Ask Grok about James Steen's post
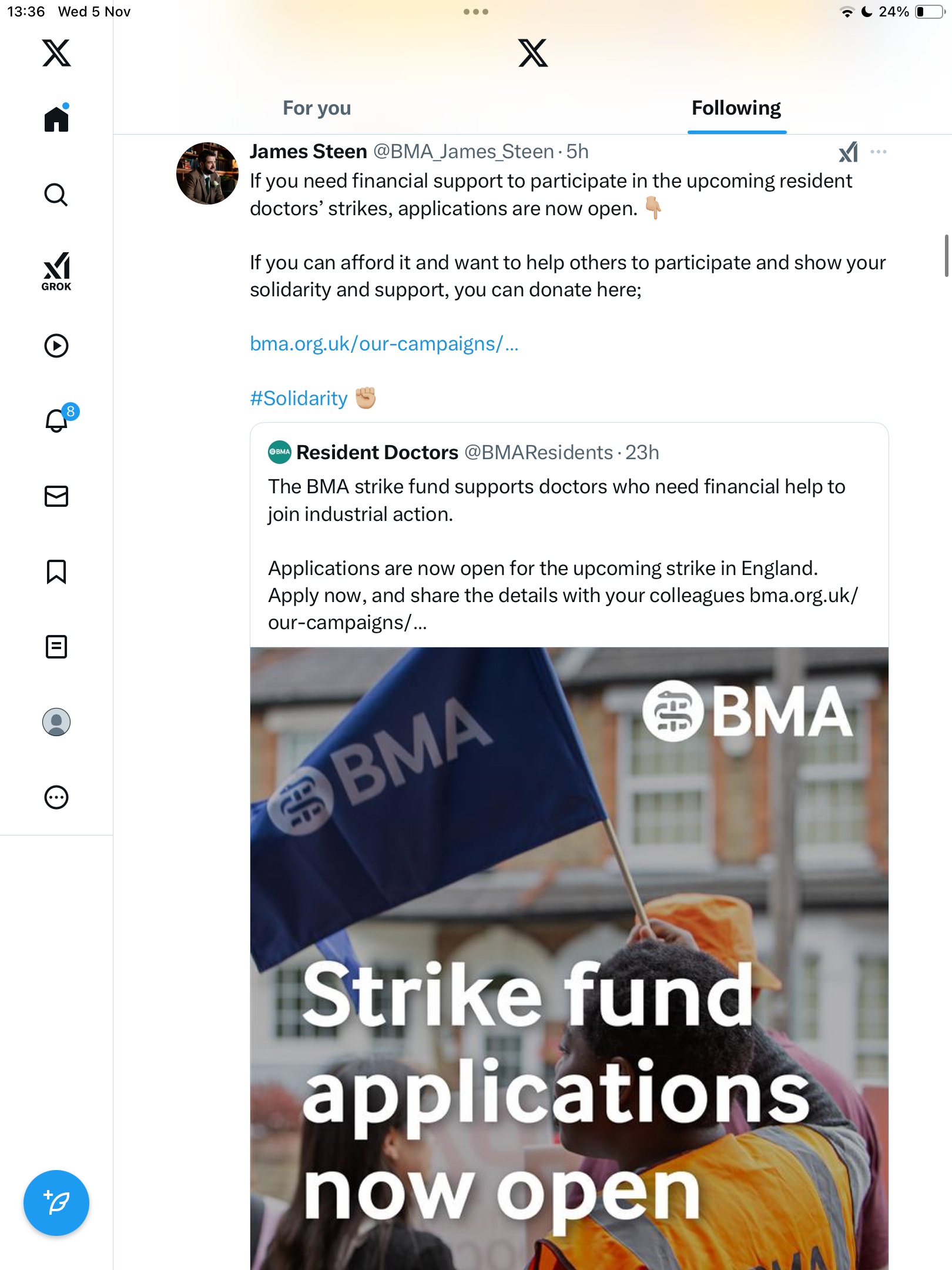The width and height of the screenshot is (952, 1270). pyautogui.click(x=848, y=152)
